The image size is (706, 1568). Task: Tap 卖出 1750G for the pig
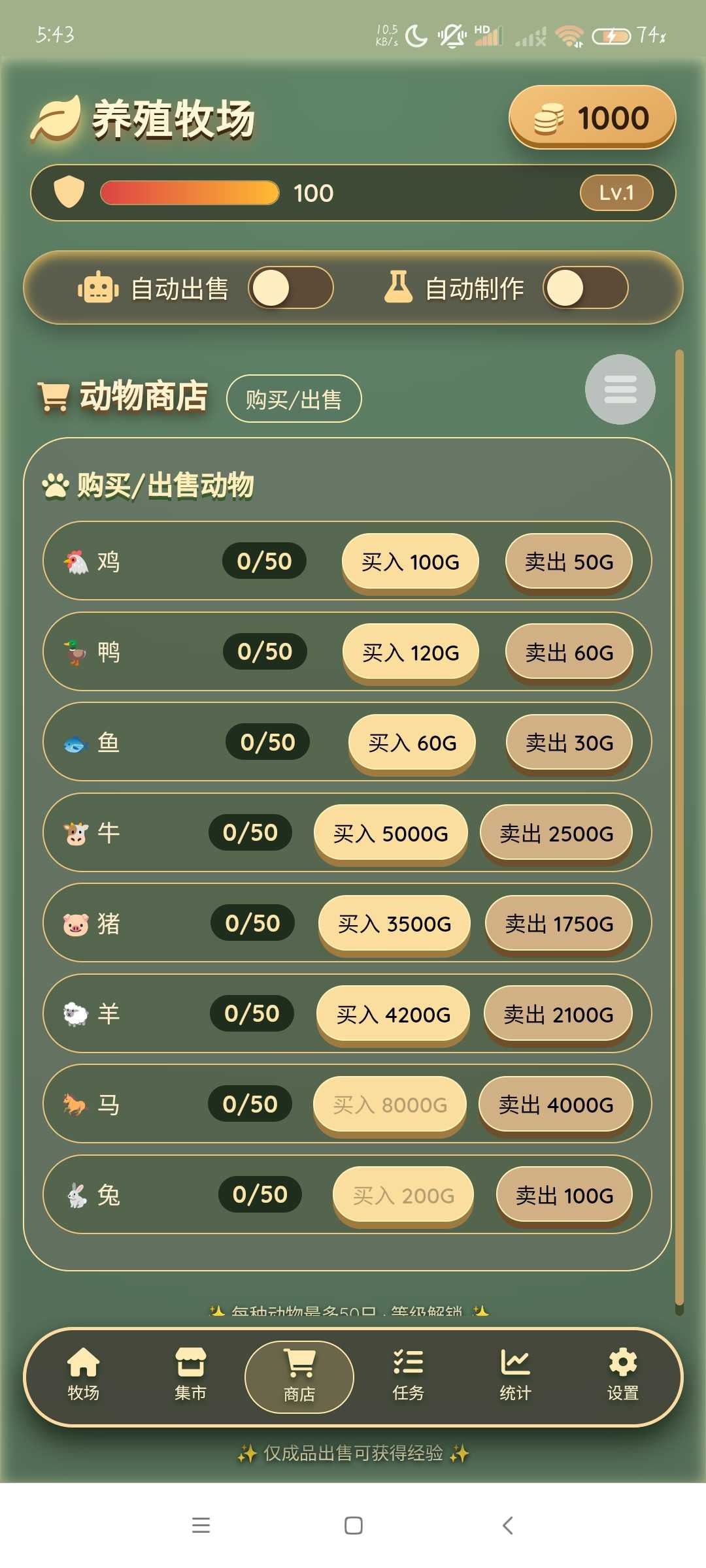[558, 924]
